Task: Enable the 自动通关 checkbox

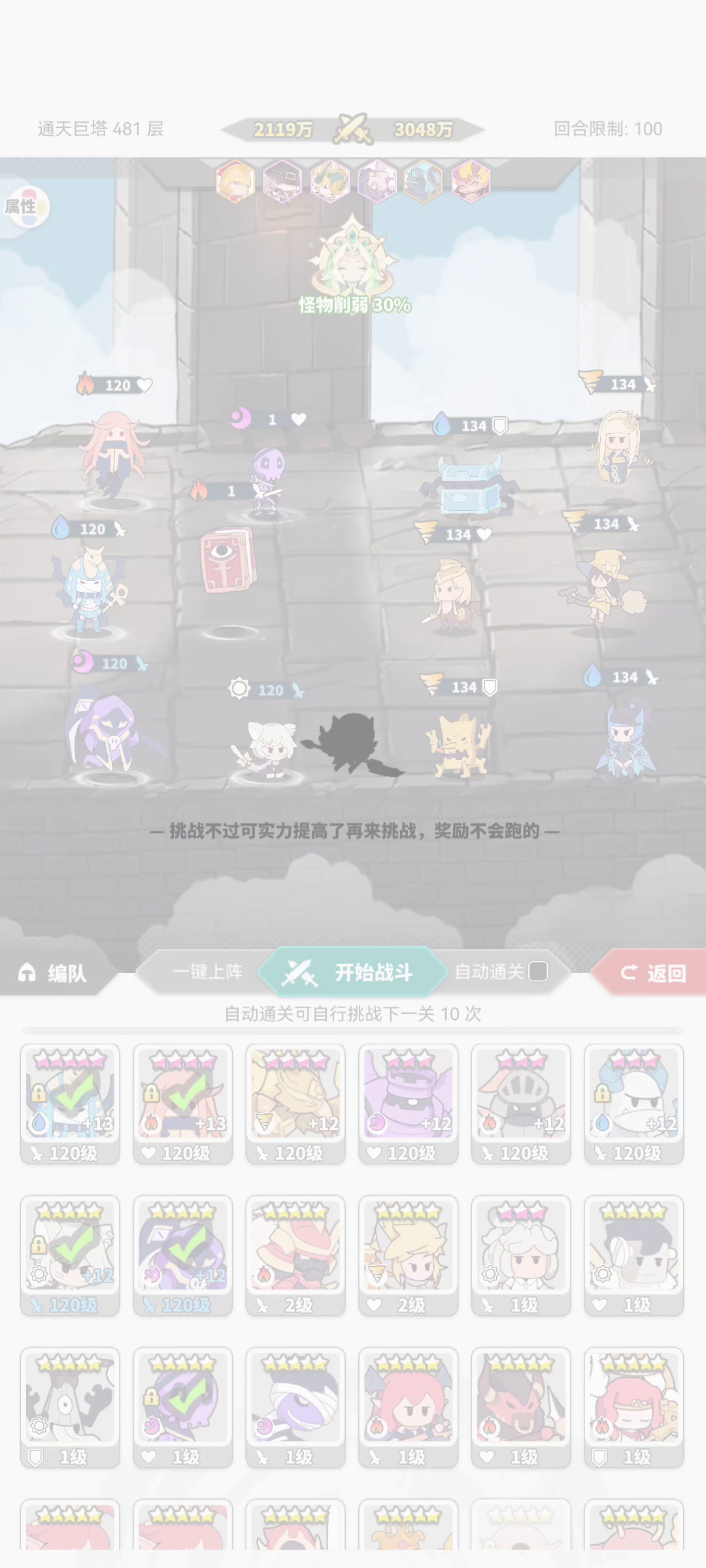Action: (538, 972)
